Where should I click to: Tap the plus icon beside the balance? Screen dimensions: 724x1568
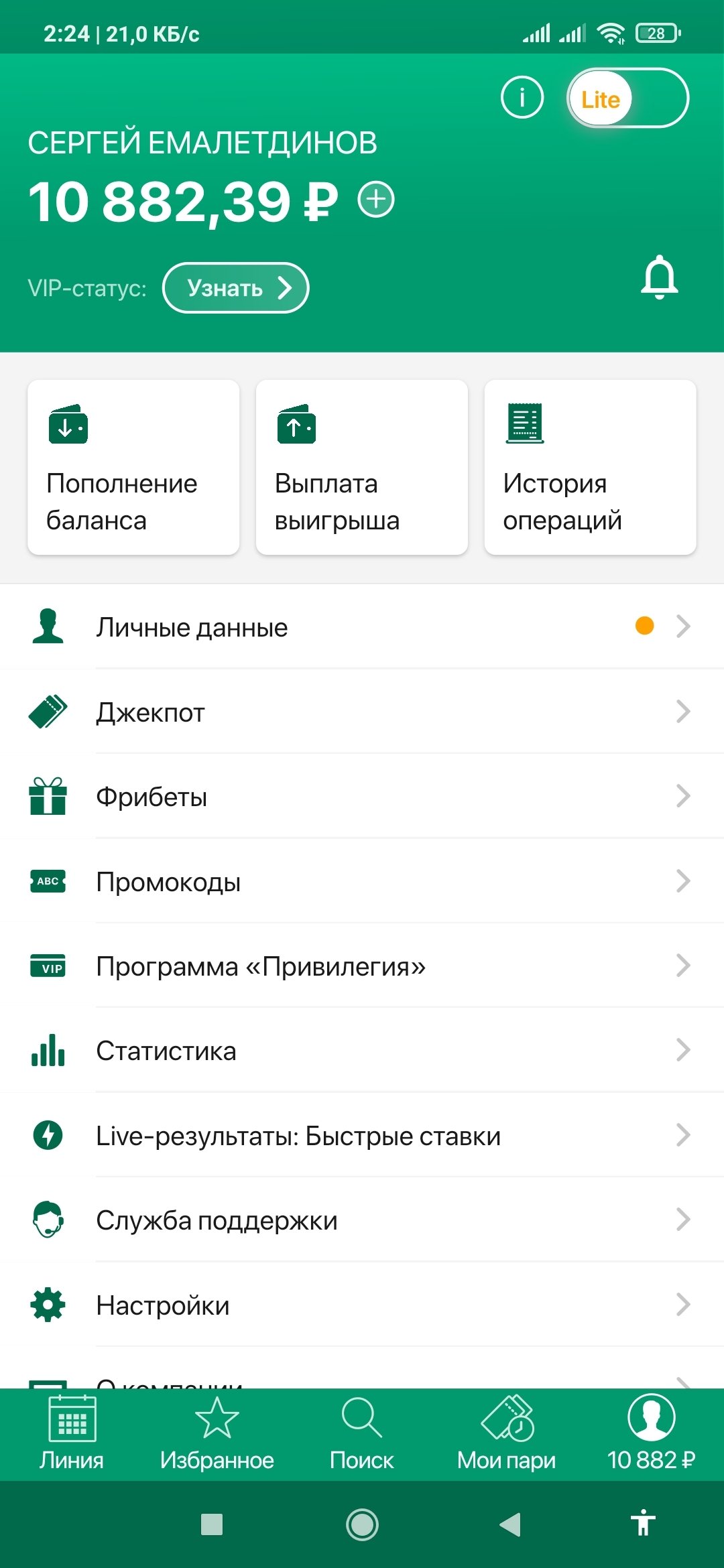[x=376, y=200]
